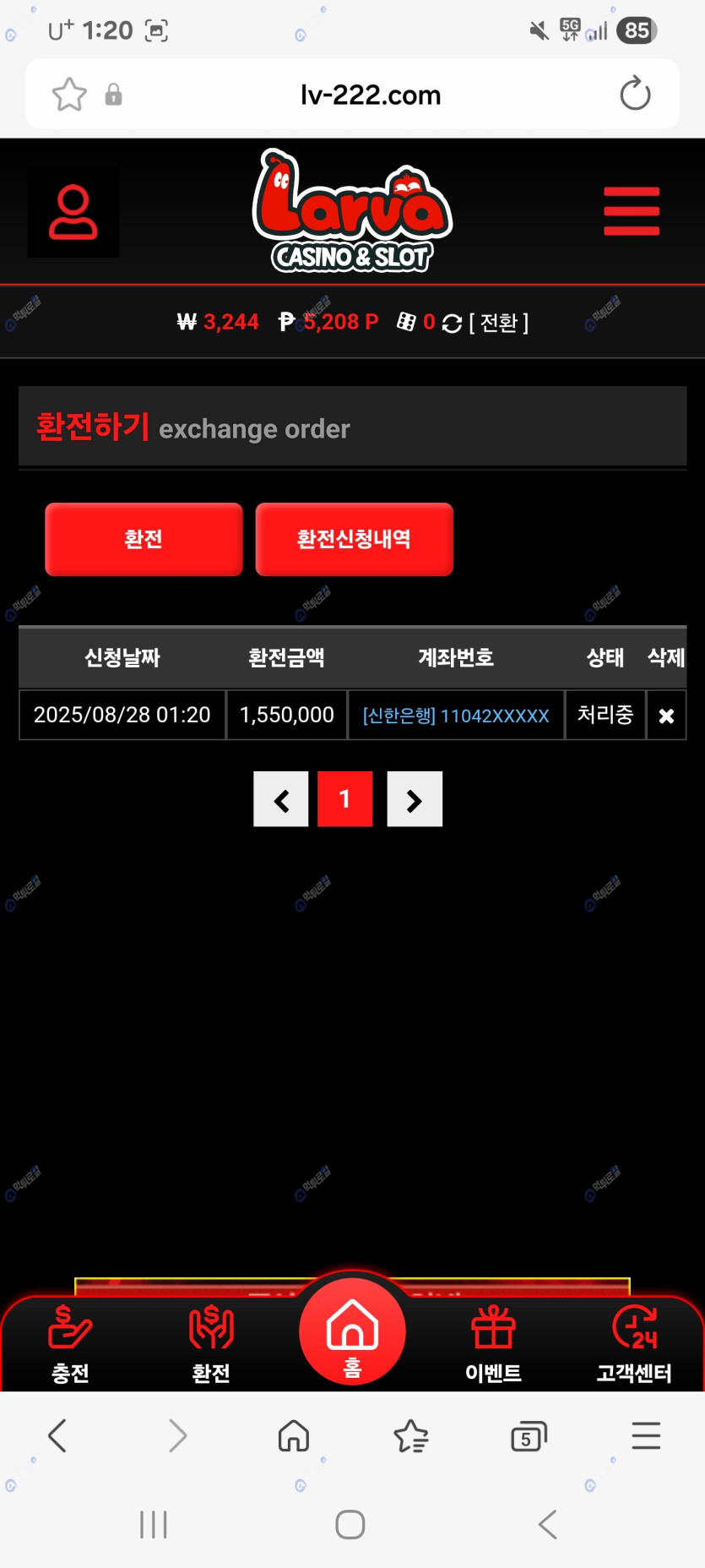The image size is (705, 1568).
Task: Go to previous page arrow
Action: (x=281, y=799)
